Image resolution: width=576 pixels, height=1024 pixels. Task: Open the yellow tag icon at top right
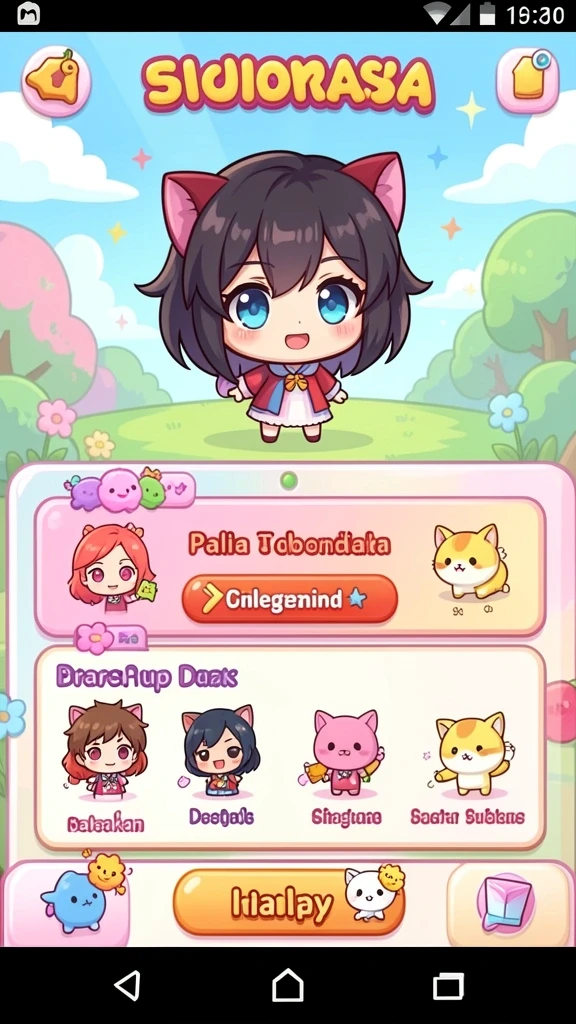pyautogui.click(x=528, y=80)
